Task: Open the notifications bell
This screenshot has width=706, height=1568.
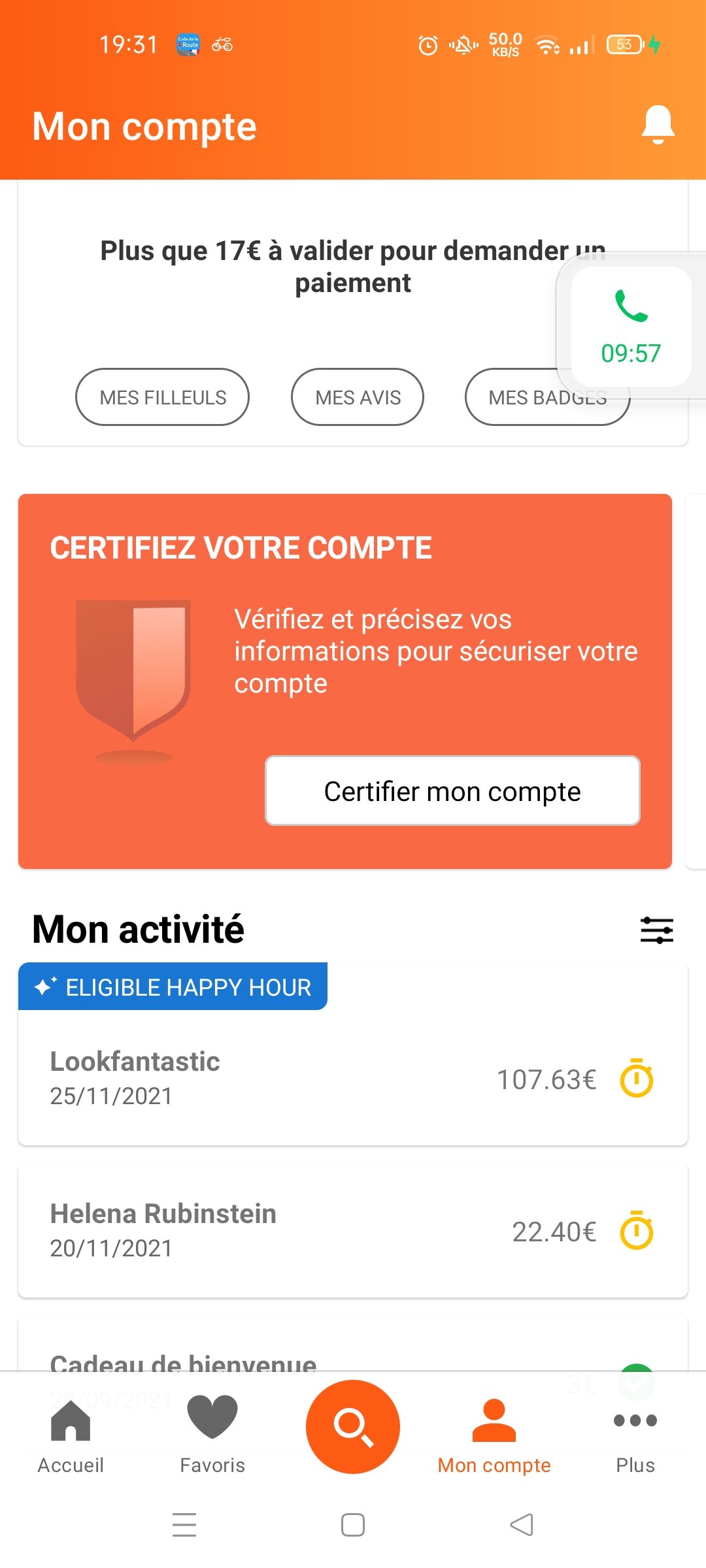Action: coord(658,125)
